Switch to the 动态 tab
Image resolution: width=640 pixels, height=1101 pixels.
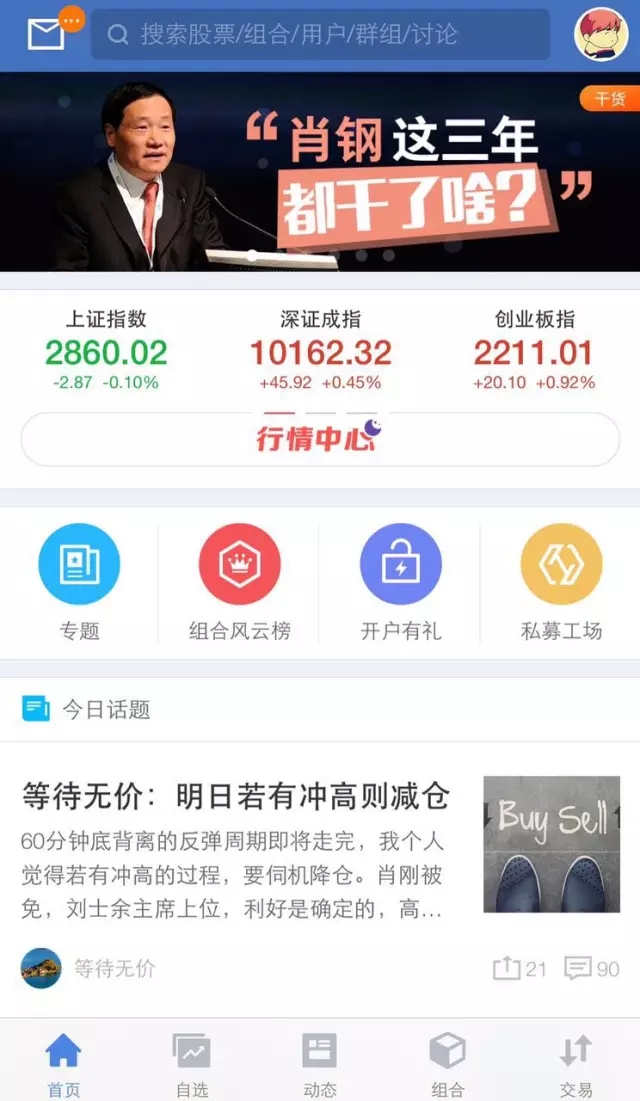pyautogui.click(x=319, y=1064)
